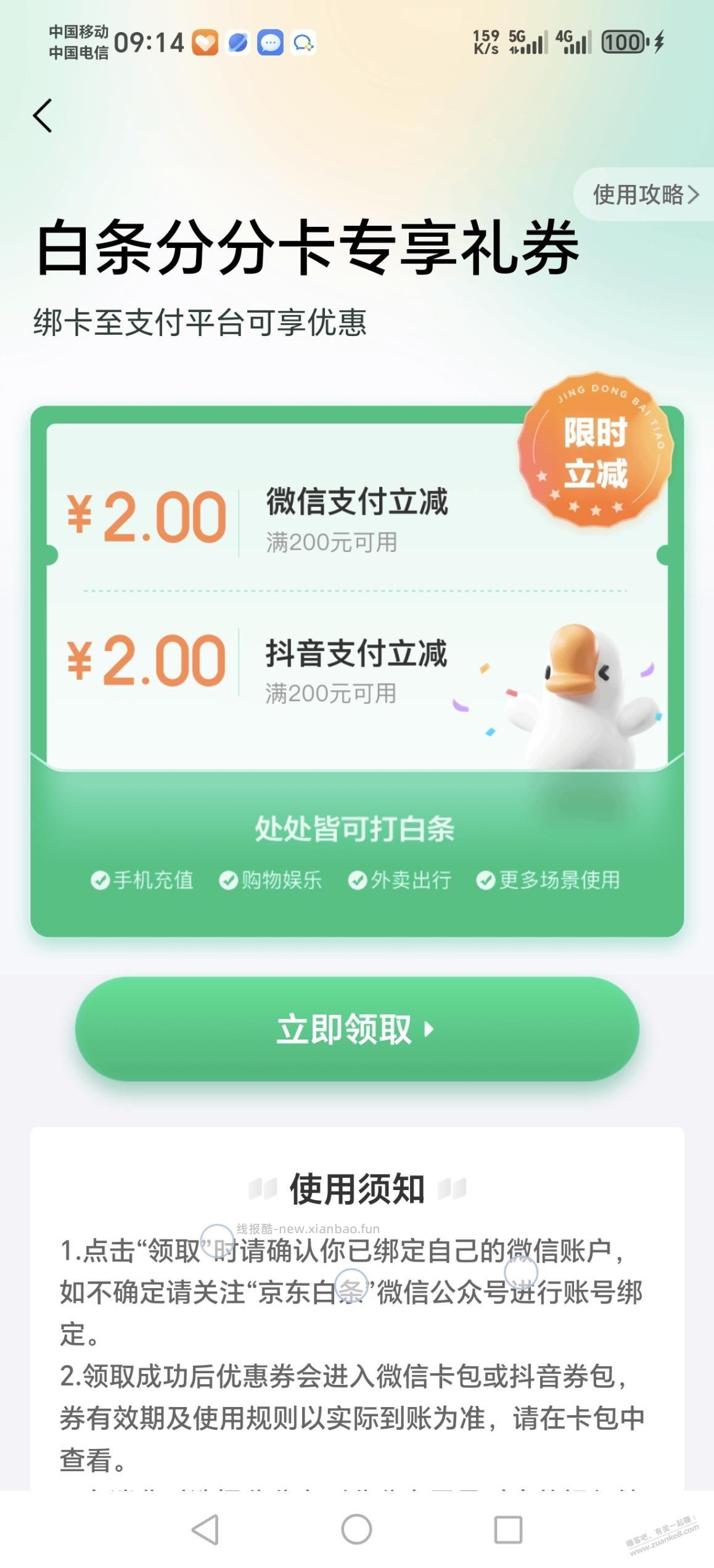Toggle the 手机充值 checkmark
Viewport: 714px width, 1568px height.
pyautogui.click(x=102, y=880)
